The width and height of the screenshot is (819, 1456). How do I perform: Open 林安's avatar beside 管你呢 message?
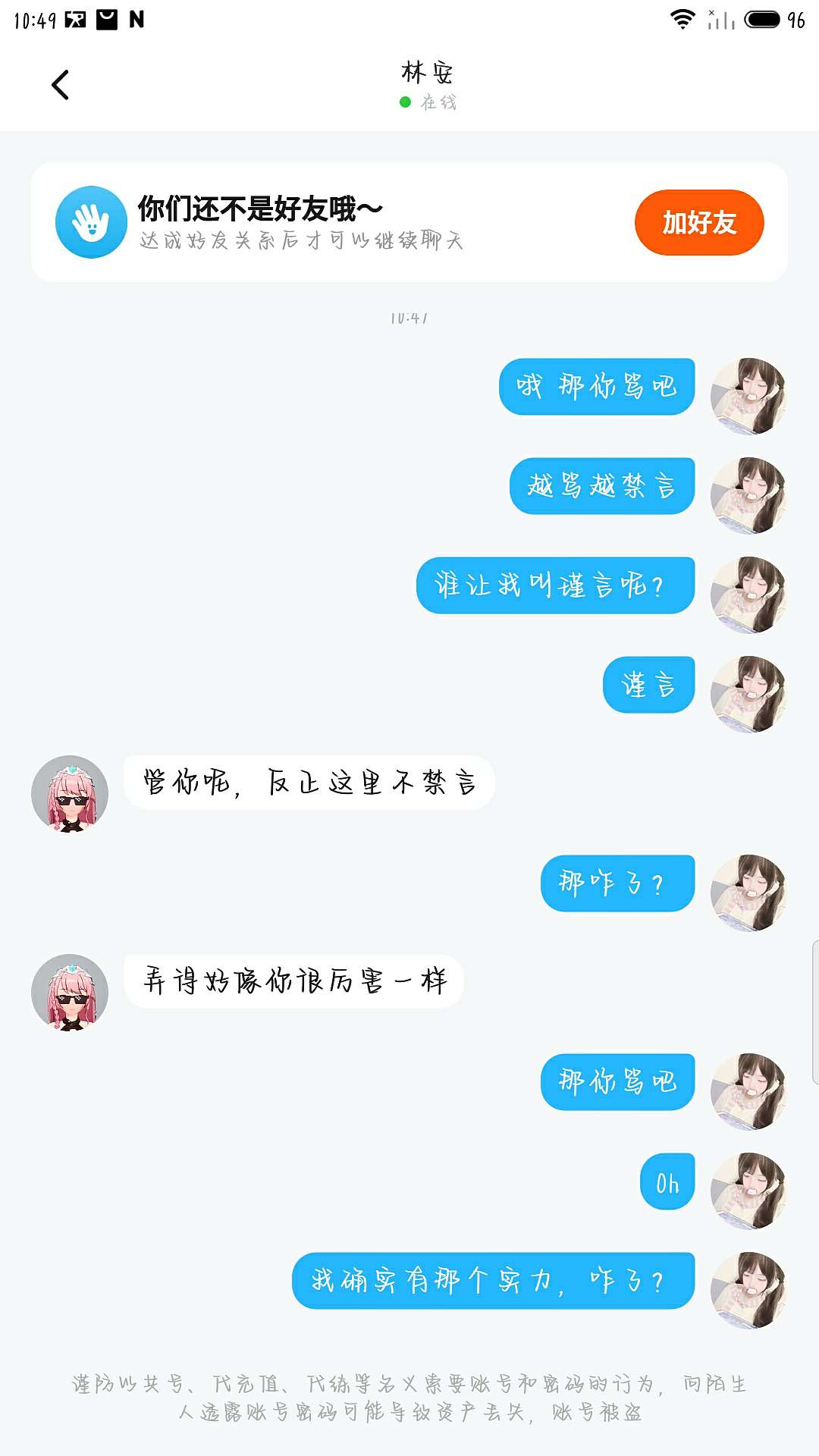tap(70, 794)
